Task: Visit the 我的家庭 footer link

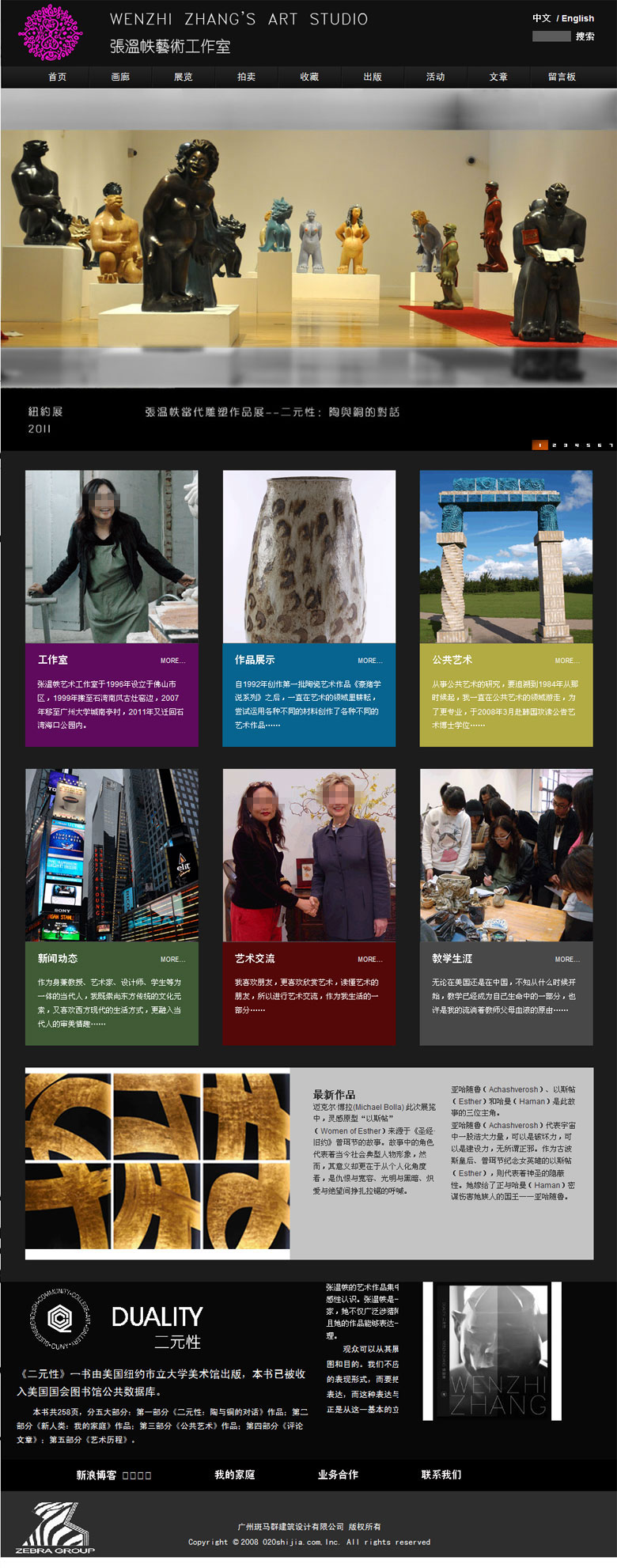Action: [235, 1475]
